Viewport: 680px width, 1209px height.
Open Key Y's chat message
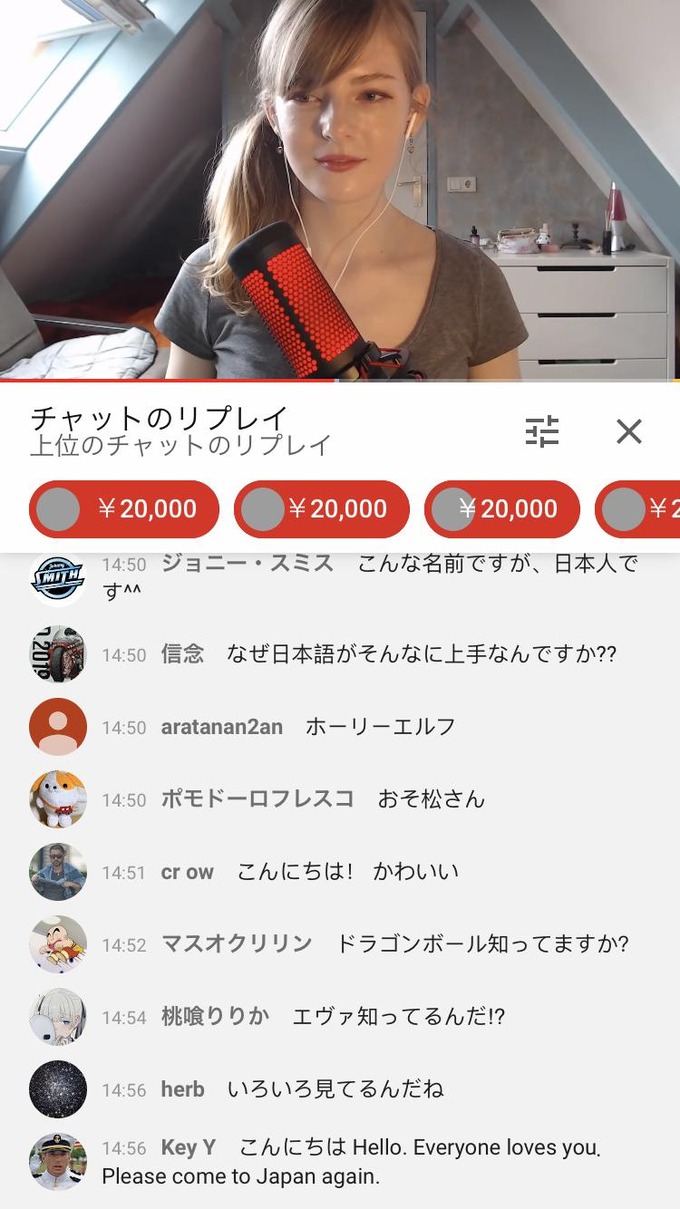click(340, 1162)
